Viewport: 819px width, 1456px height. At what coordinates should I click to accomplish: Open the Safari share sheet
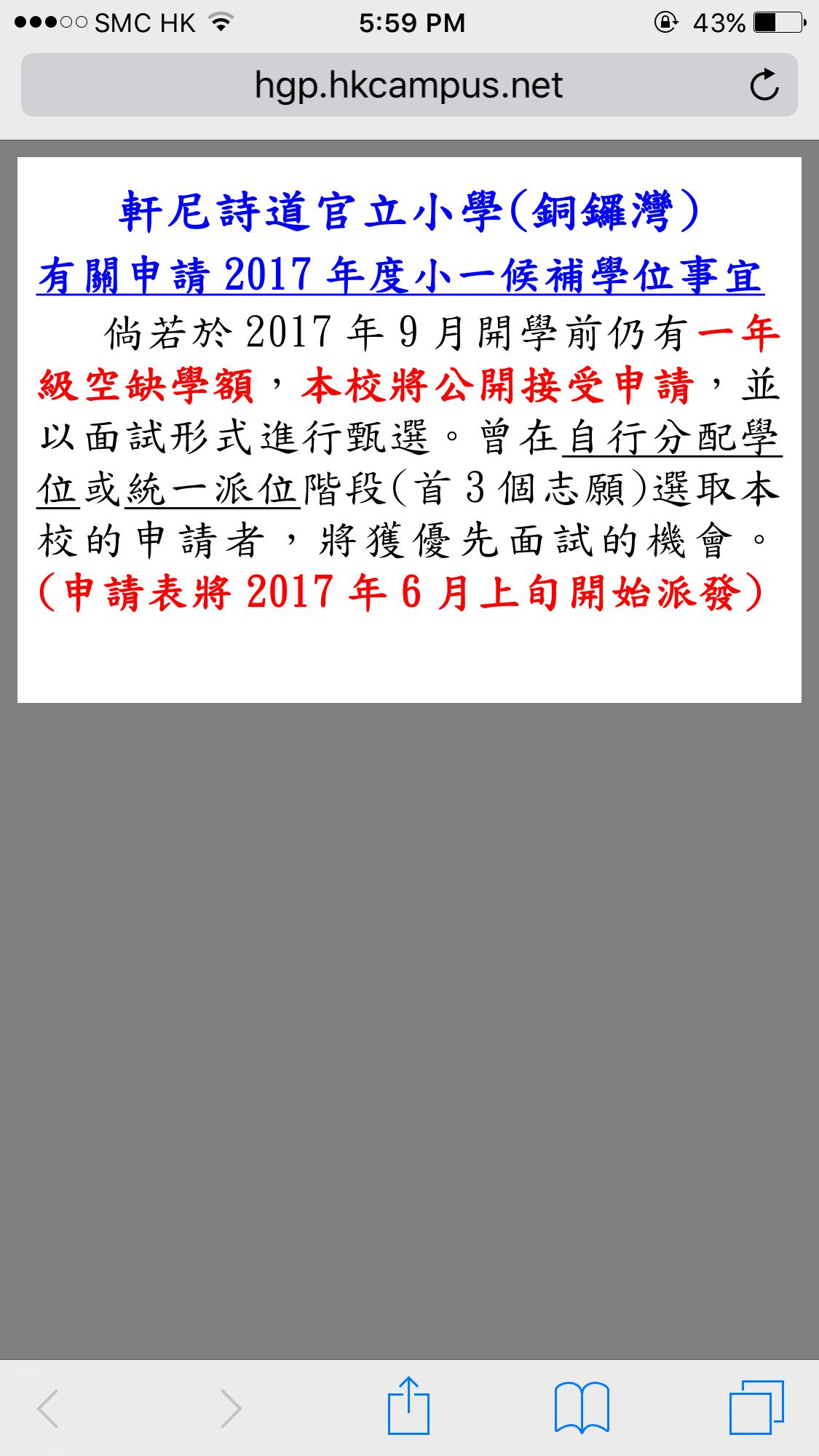(408, 1407)
